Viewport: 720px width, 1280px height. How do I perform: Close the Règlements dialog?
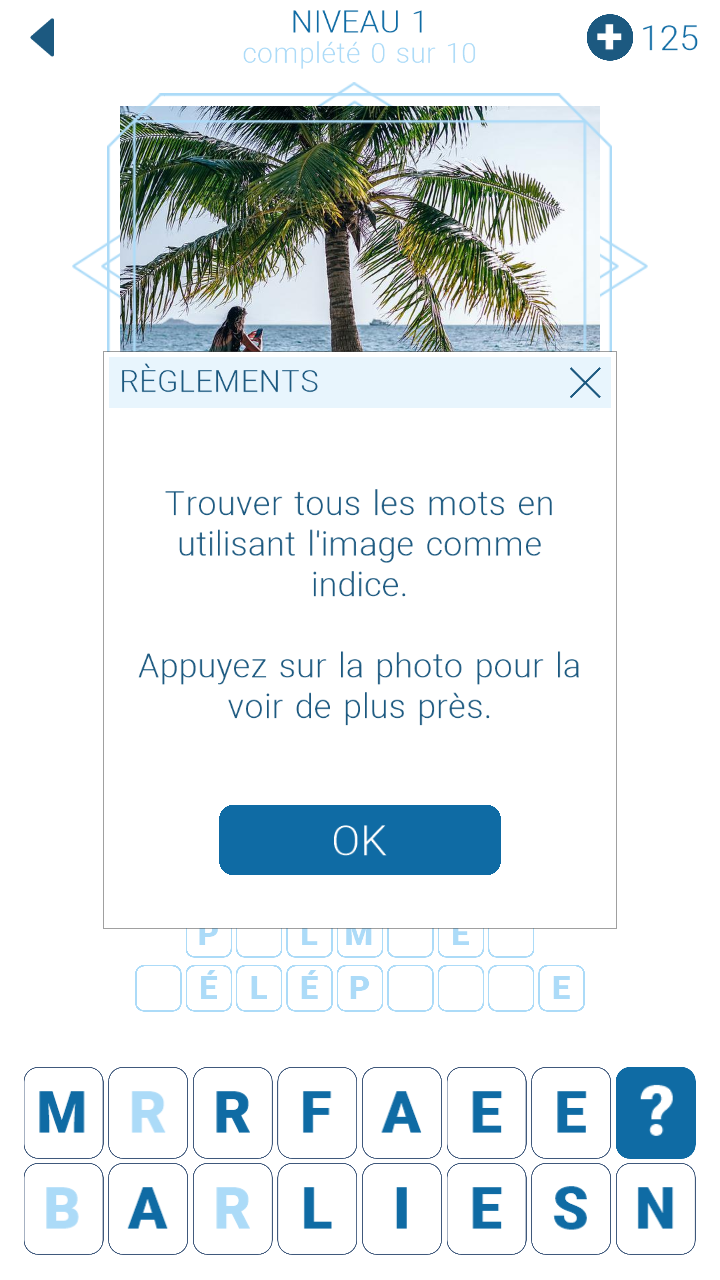click(x=585, y=382)
